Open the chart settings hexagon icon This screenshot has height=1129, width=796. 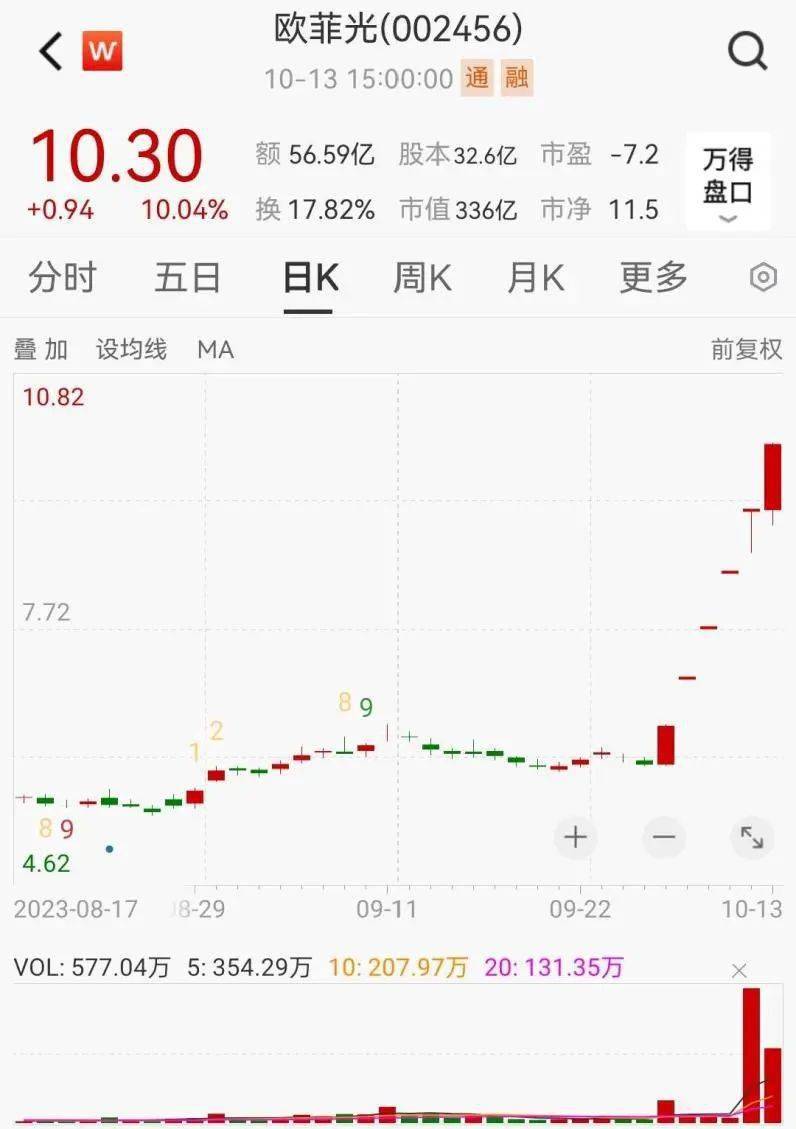click(x=763, y=277)
